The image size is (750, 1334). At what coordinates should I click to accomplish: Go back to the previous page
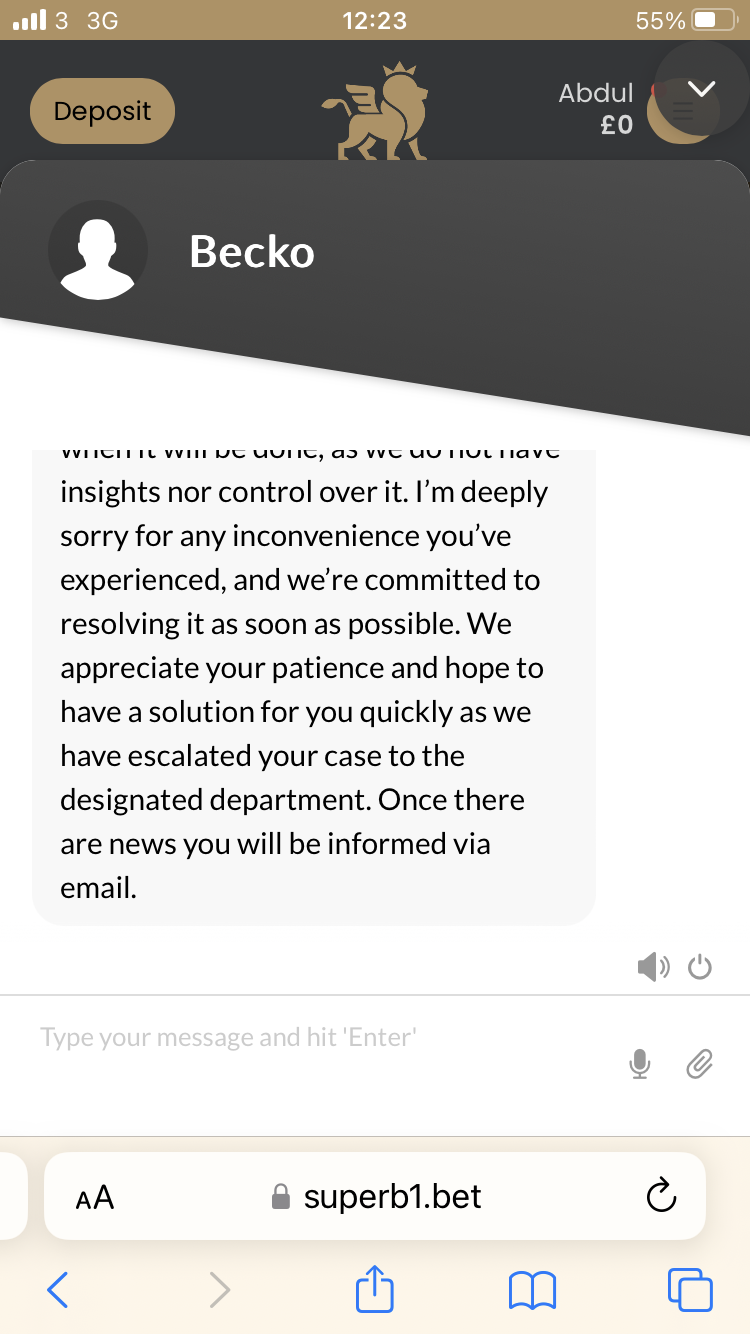point(58,1290)
